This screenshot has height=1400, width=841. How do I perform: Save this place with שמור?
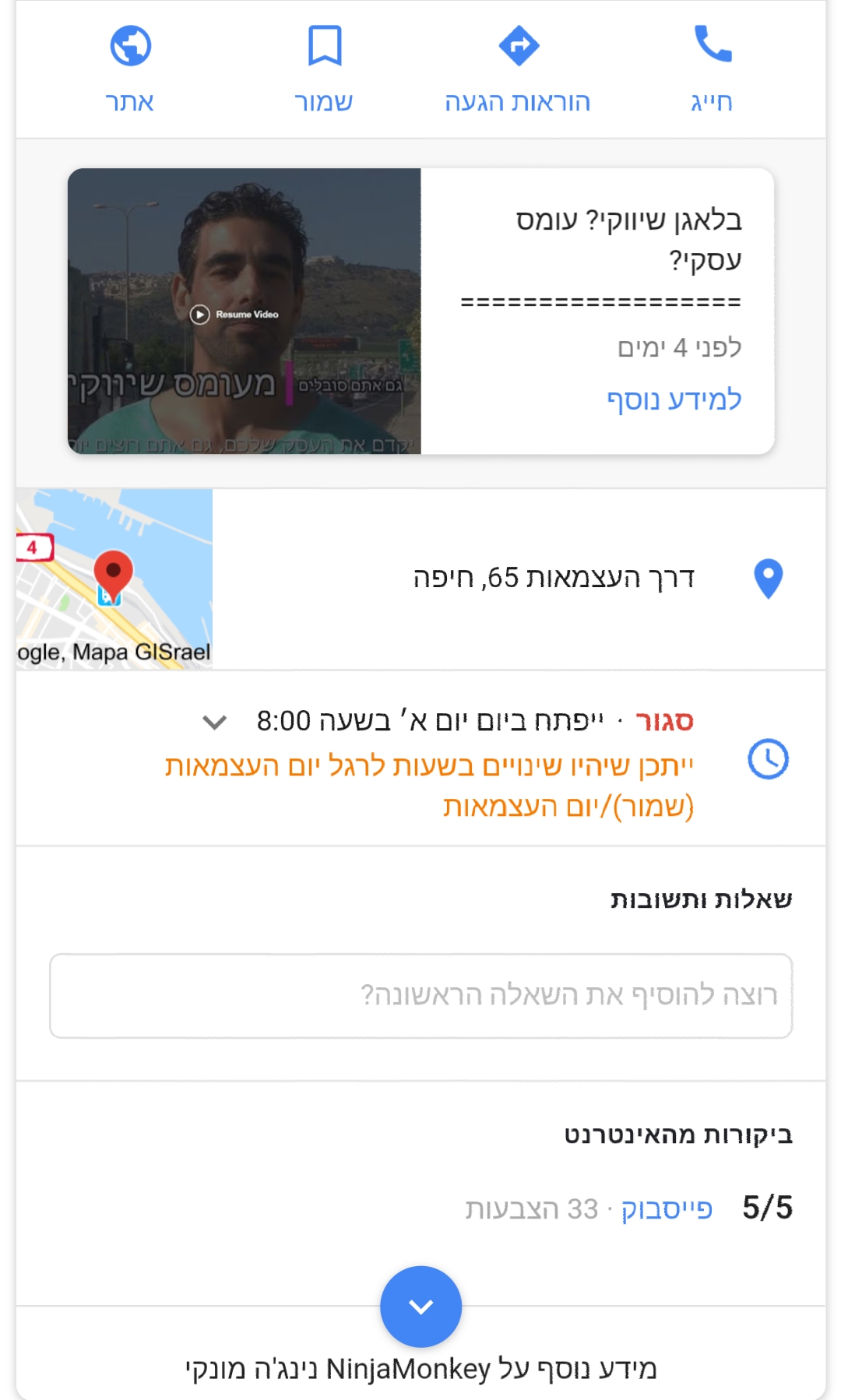click(x=324, y=69)
